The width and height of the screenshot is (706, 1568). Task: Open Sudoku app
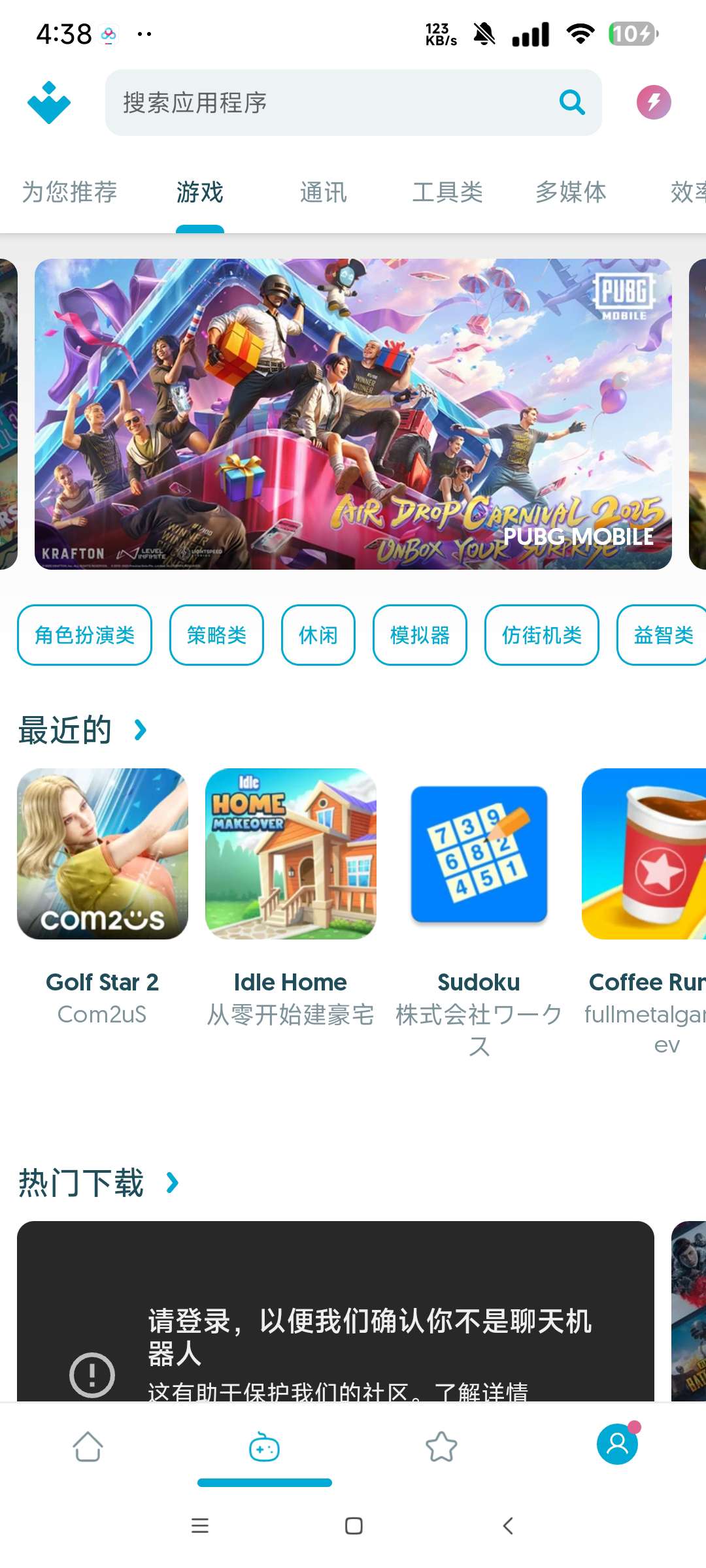coord(479,854)
